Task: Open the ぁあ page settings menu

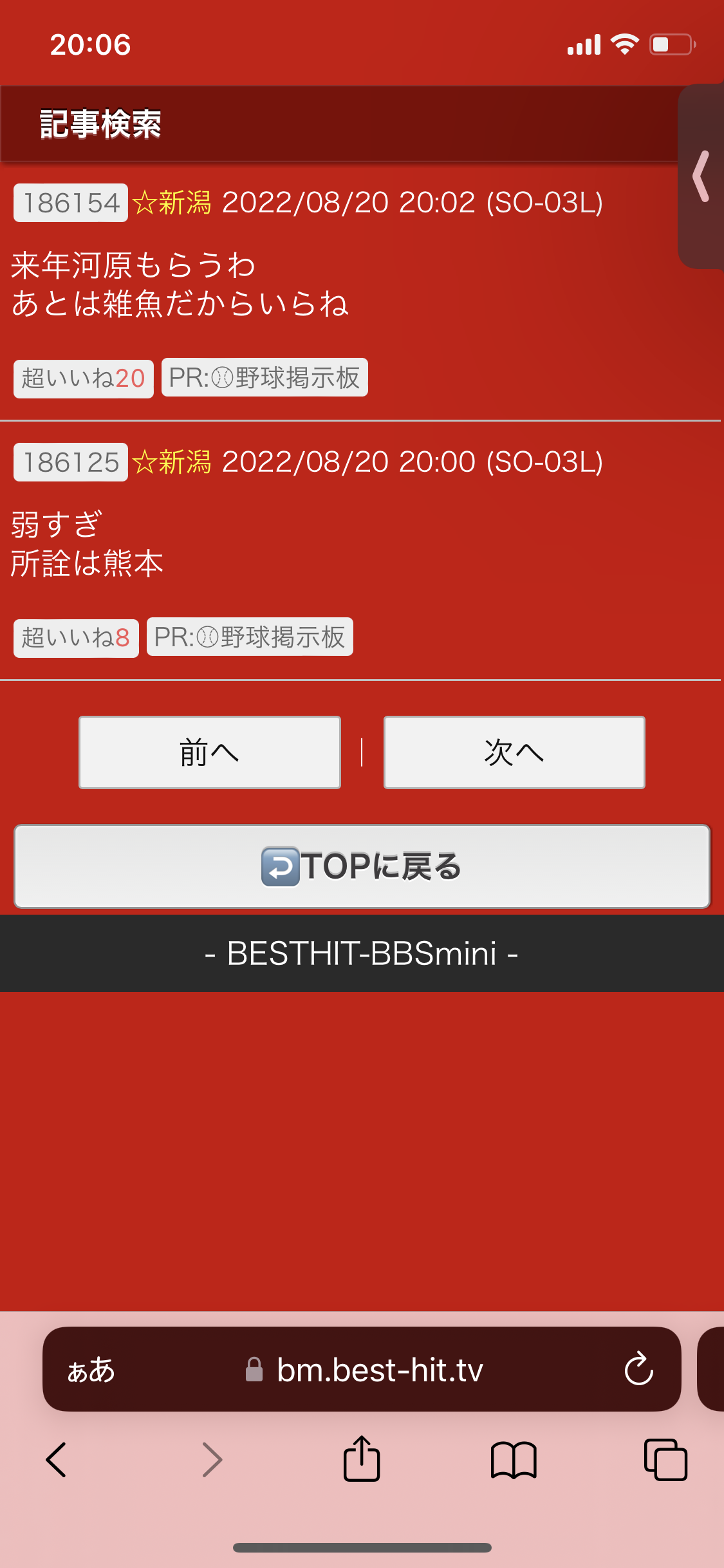Action: pyautogui.click(x=91, y=1369)
